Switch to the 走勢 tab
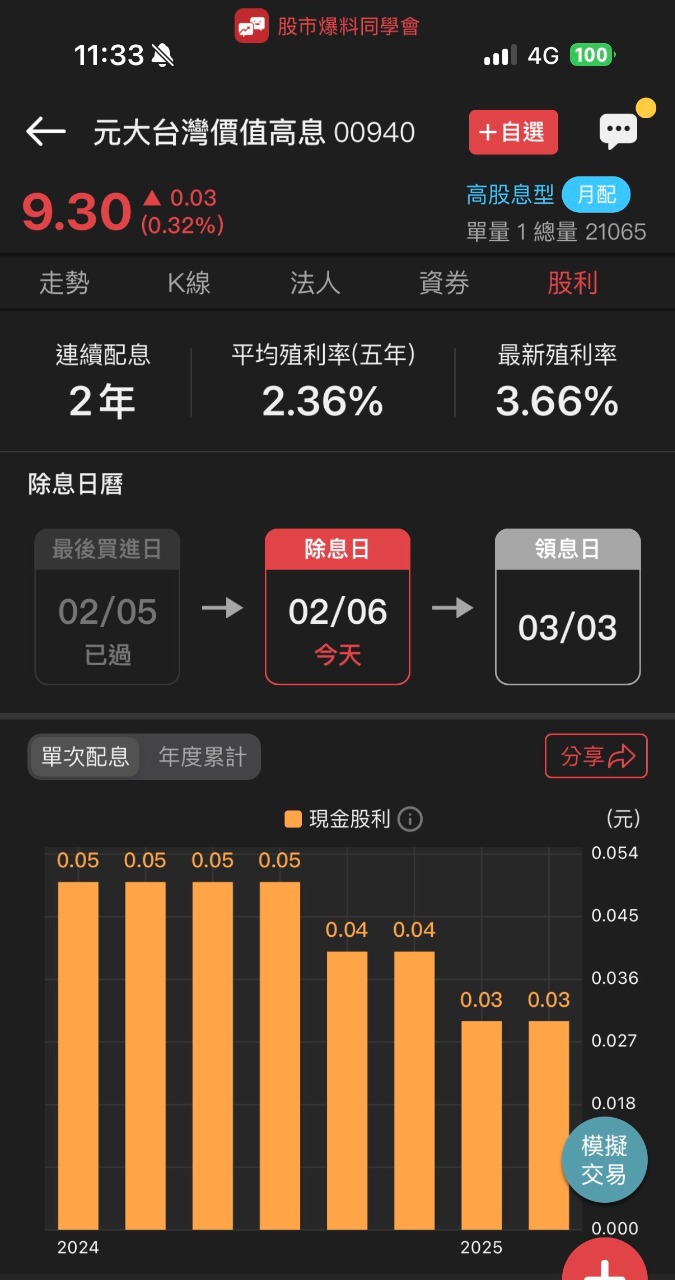 [x=64, y=283]
